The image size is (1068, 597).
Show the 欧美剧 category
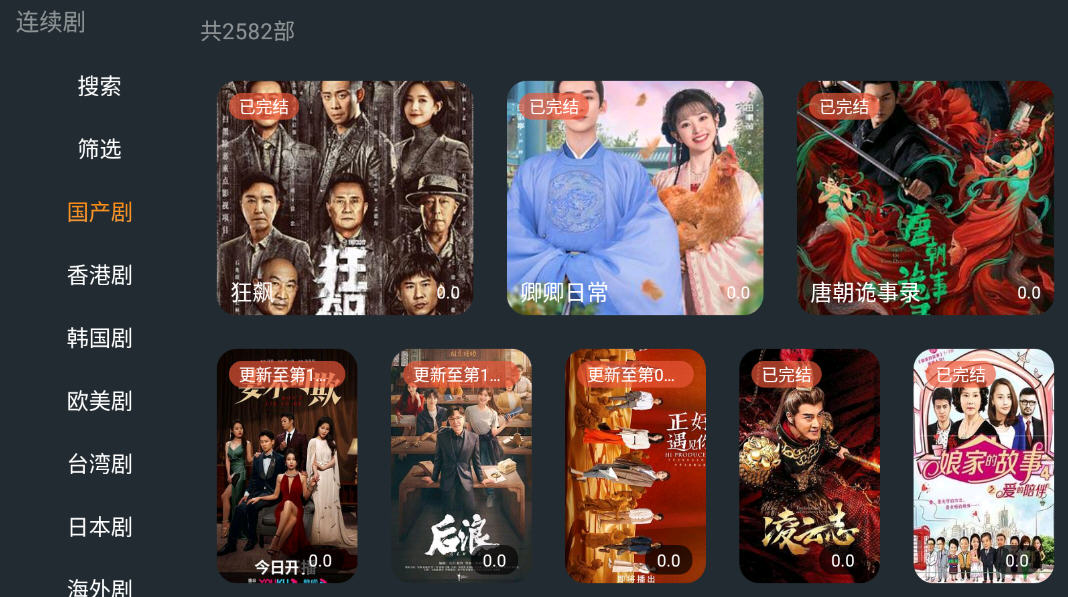(99, 402)
